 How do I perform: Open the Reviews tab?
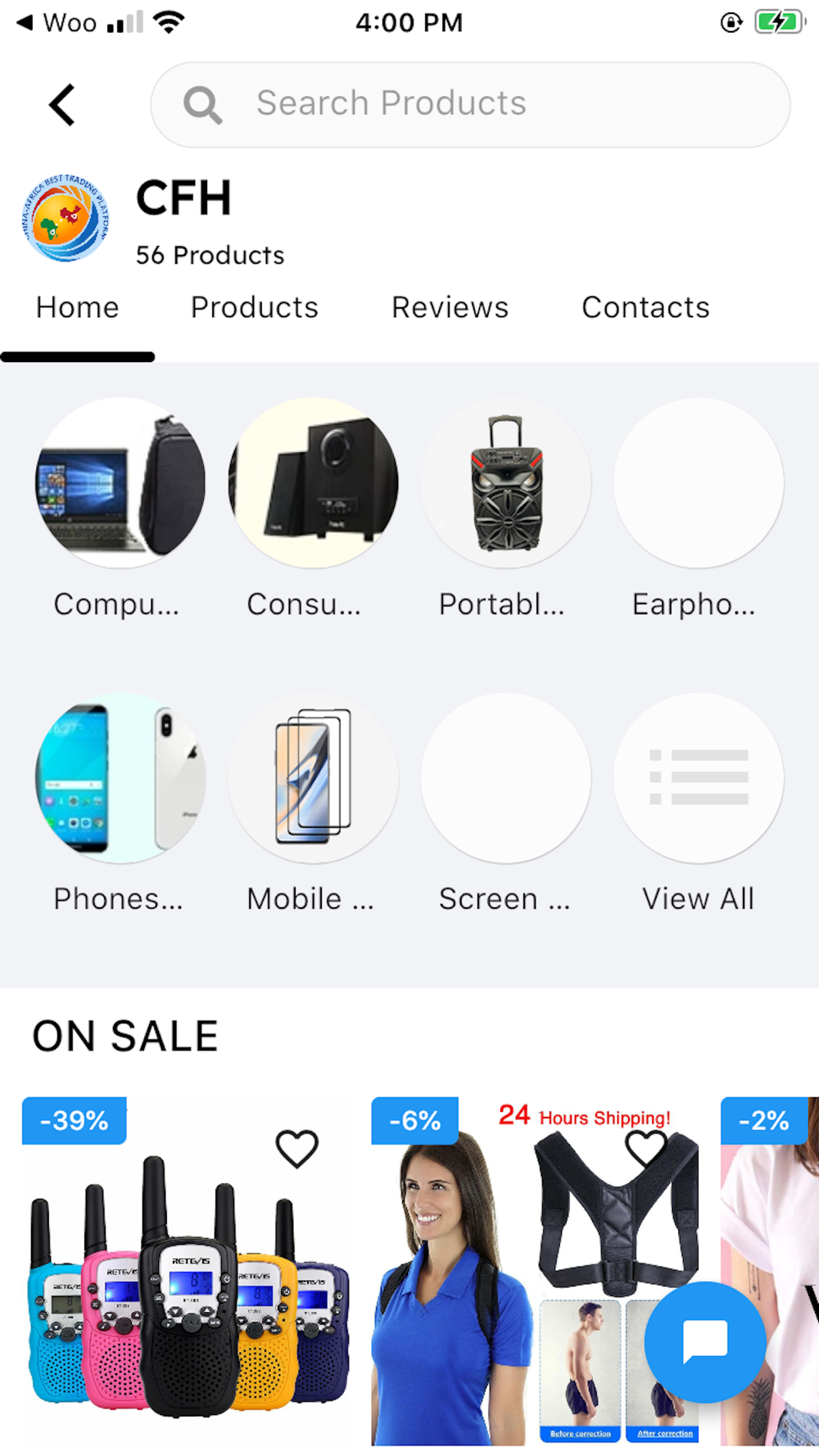(450, 308)
